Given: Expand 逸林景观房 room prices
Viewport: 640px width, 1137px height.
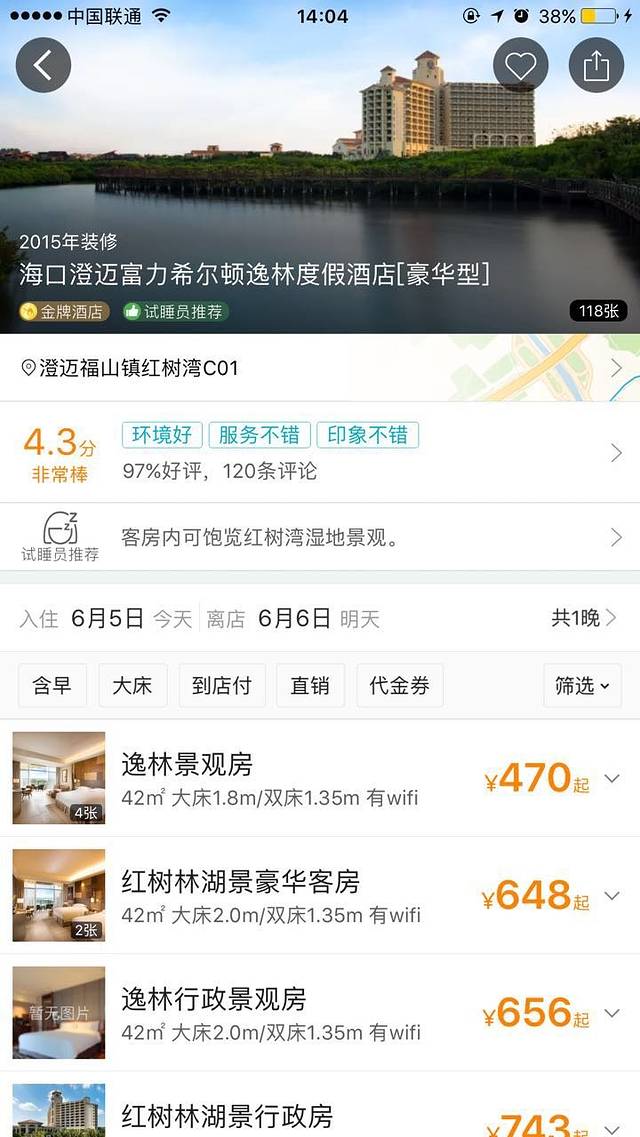Looking at the screenshot, I should tap(612, 779).
